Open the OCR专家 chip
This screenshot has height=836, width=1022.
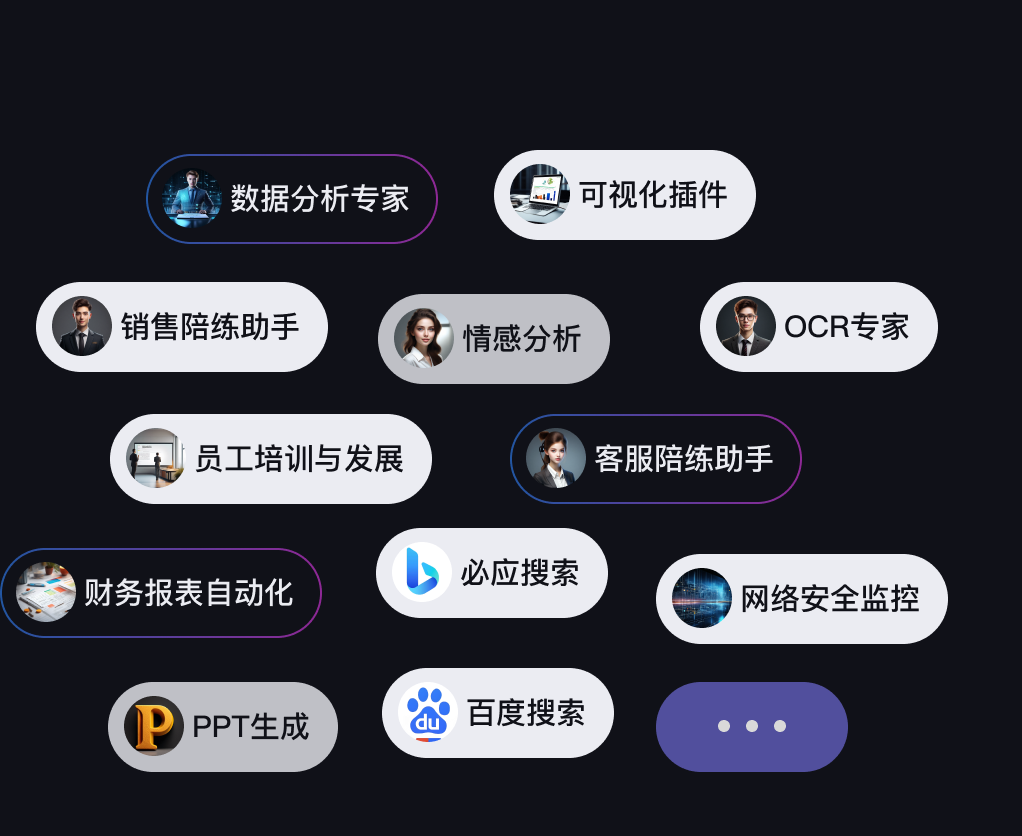coord(819,327)
